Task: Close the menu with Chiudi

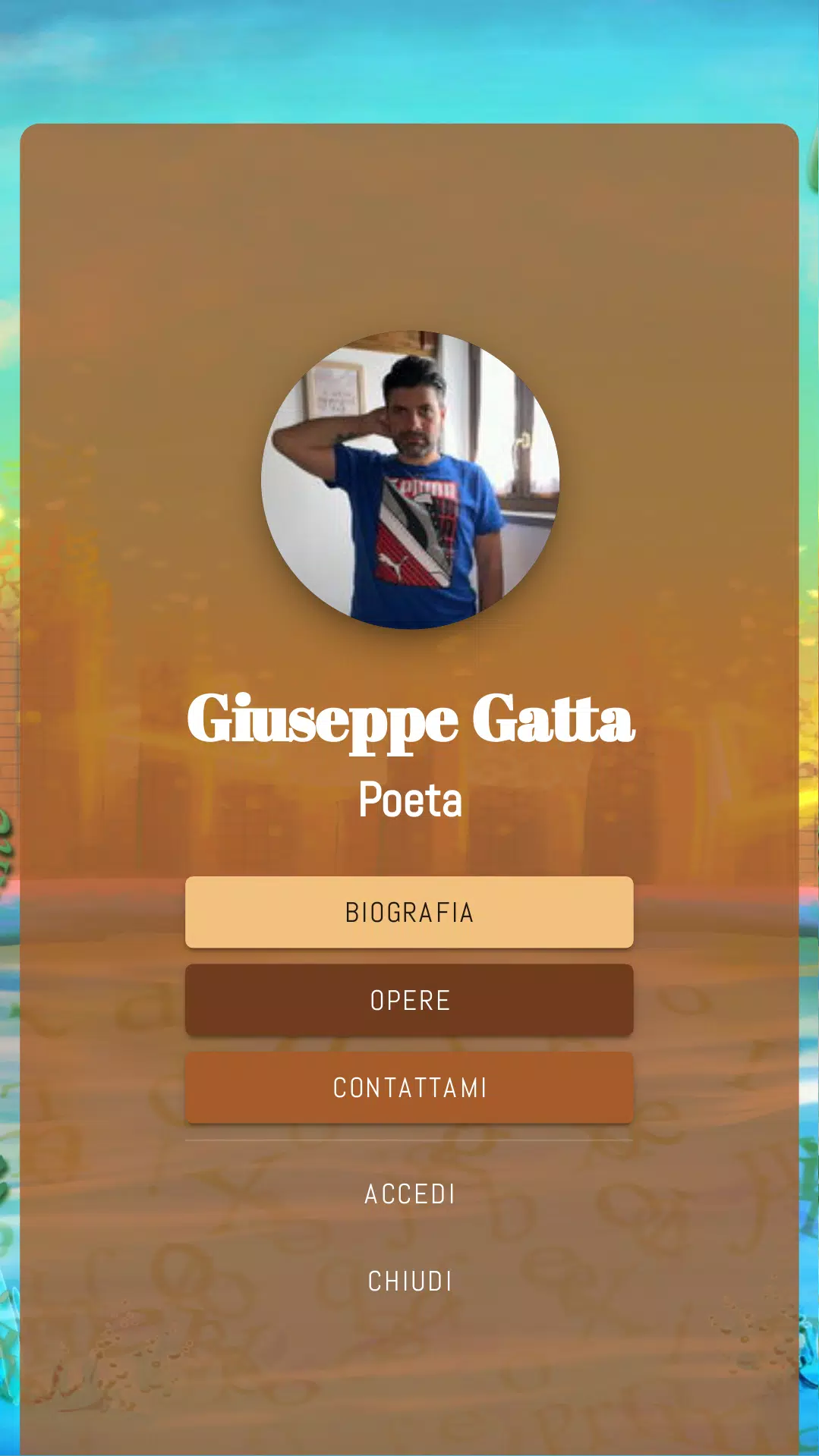Action: pos(409,1281)
